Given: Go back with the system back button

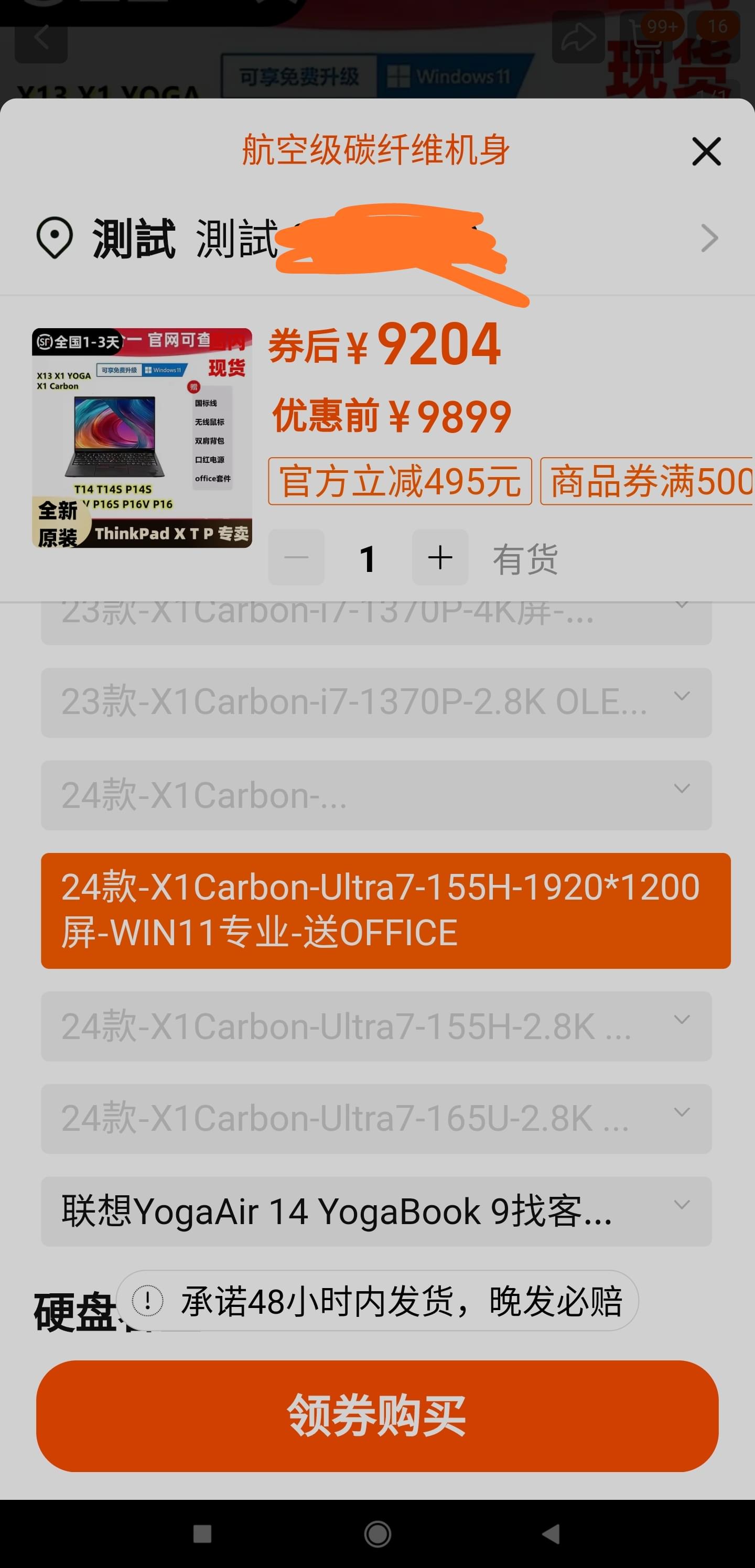Looking at the screenshot, I should 551,1534.
